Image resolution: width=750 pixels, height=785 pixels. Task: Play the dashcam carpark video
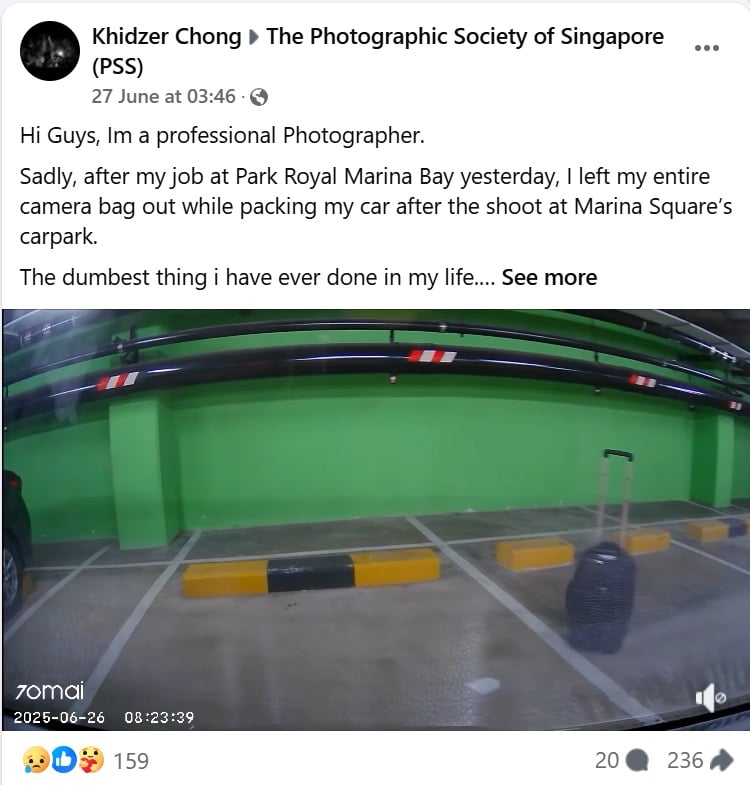[x=375, y=520]
